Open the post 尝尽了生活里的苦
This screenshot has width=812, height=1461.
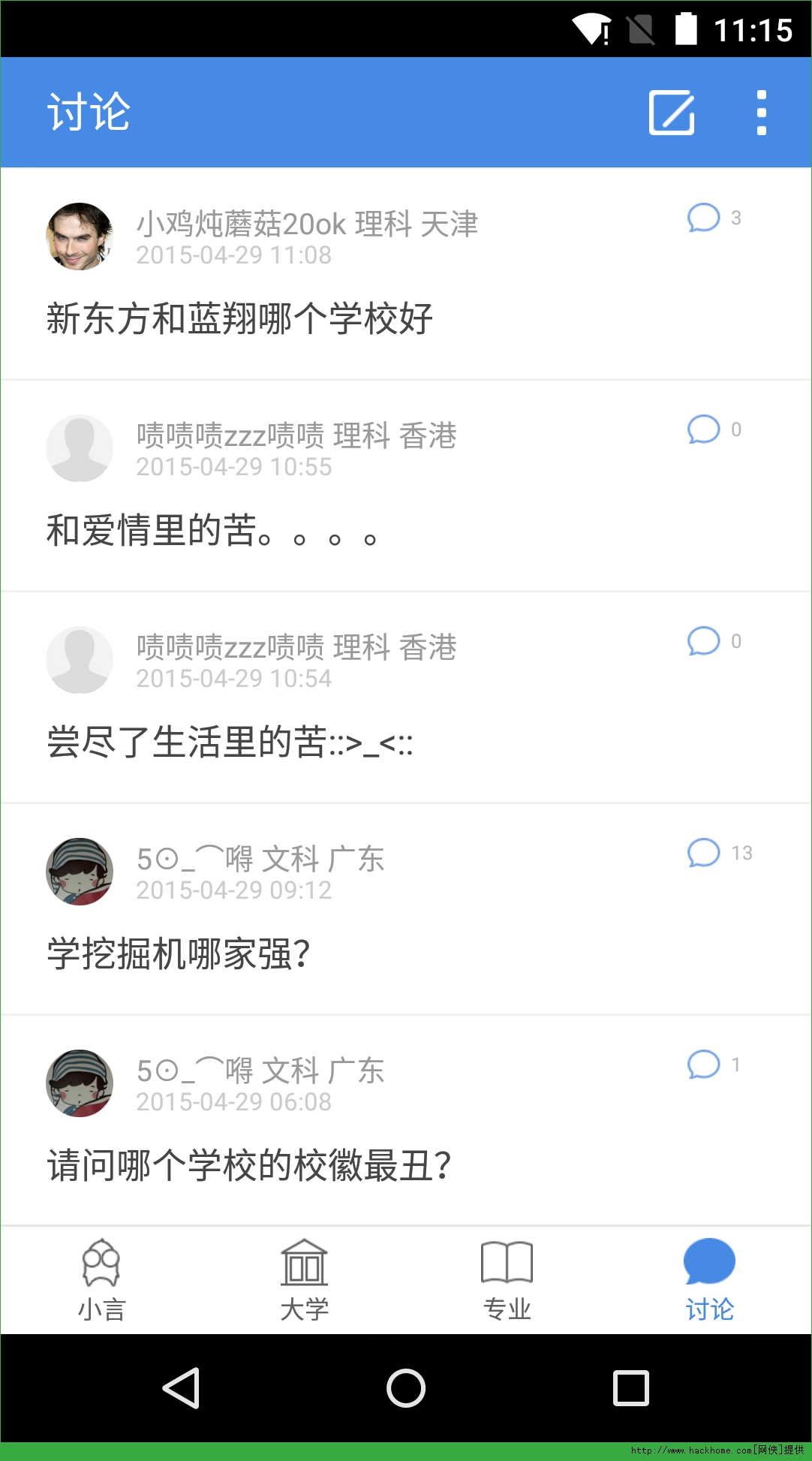pos(230,743)
